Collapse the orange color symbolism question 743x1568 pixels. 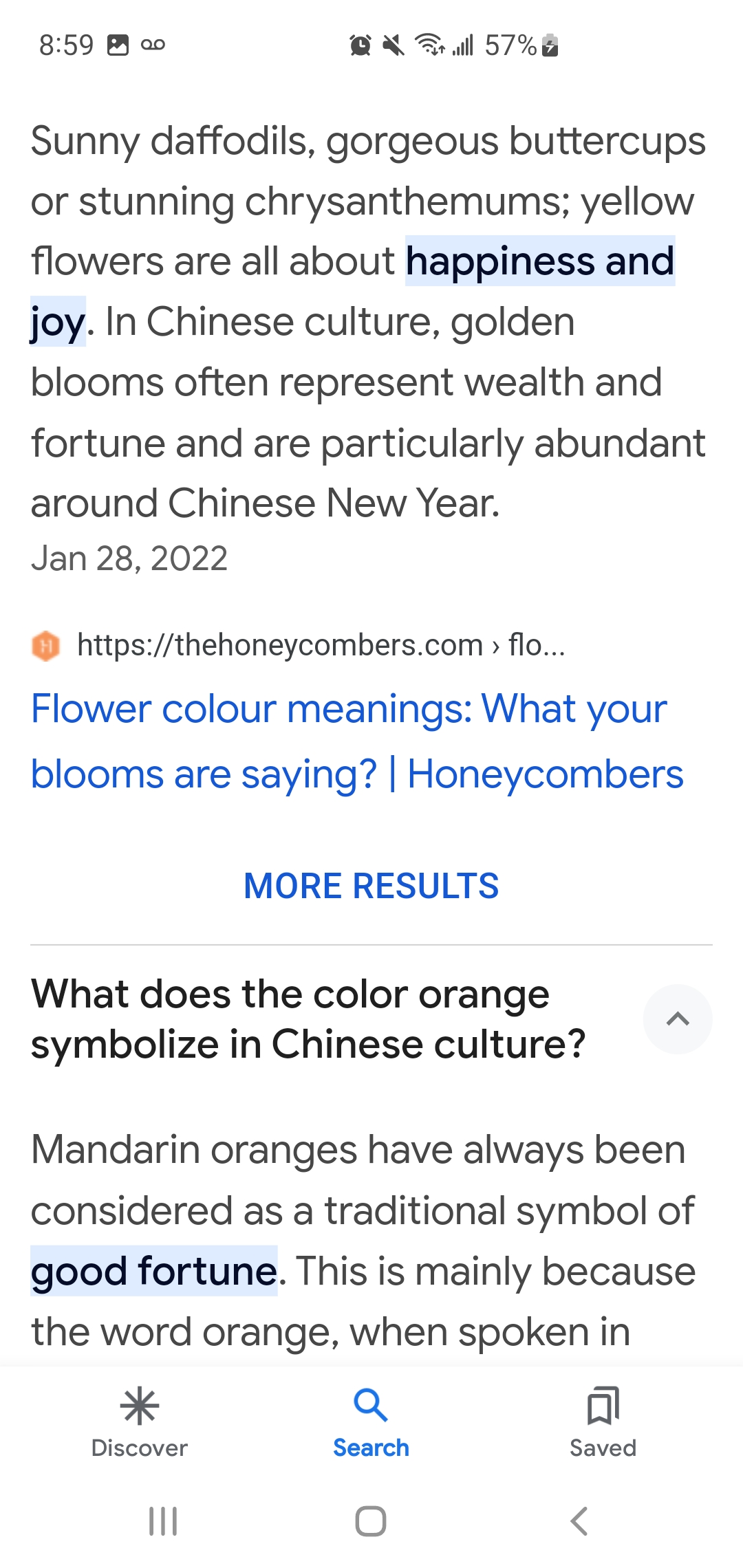click(678, 1019)
